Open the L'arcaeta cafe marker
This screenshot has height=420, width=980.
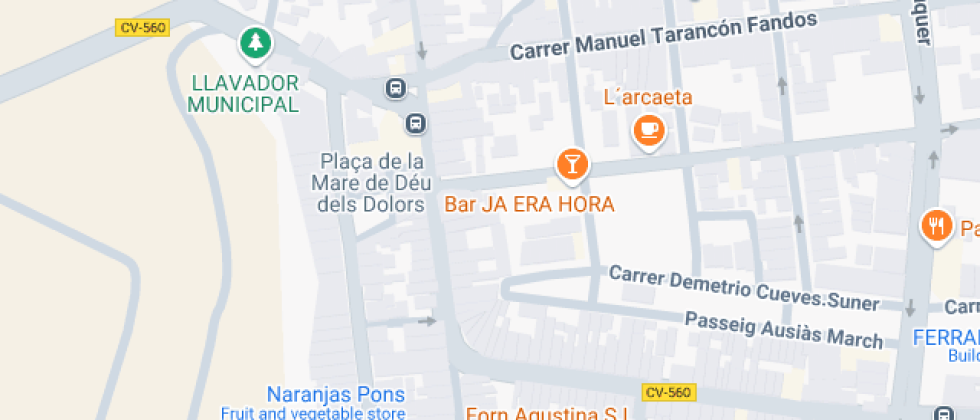(x=650, y=129)
